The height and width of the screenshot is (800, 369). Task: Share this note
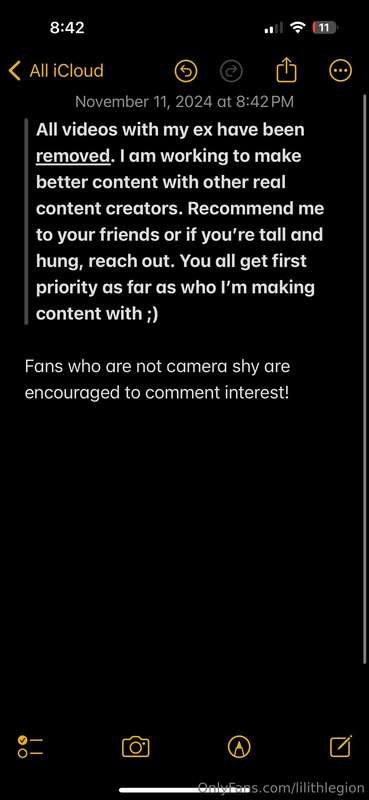point(286,70)
